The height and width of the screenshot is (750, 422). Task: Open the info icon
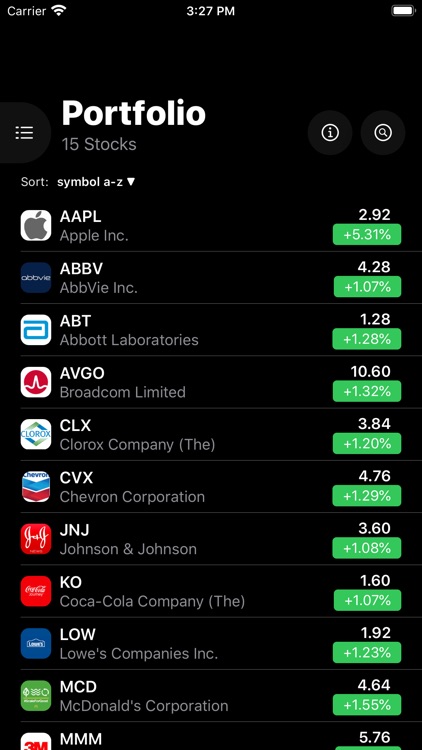(x=330, y=132)
